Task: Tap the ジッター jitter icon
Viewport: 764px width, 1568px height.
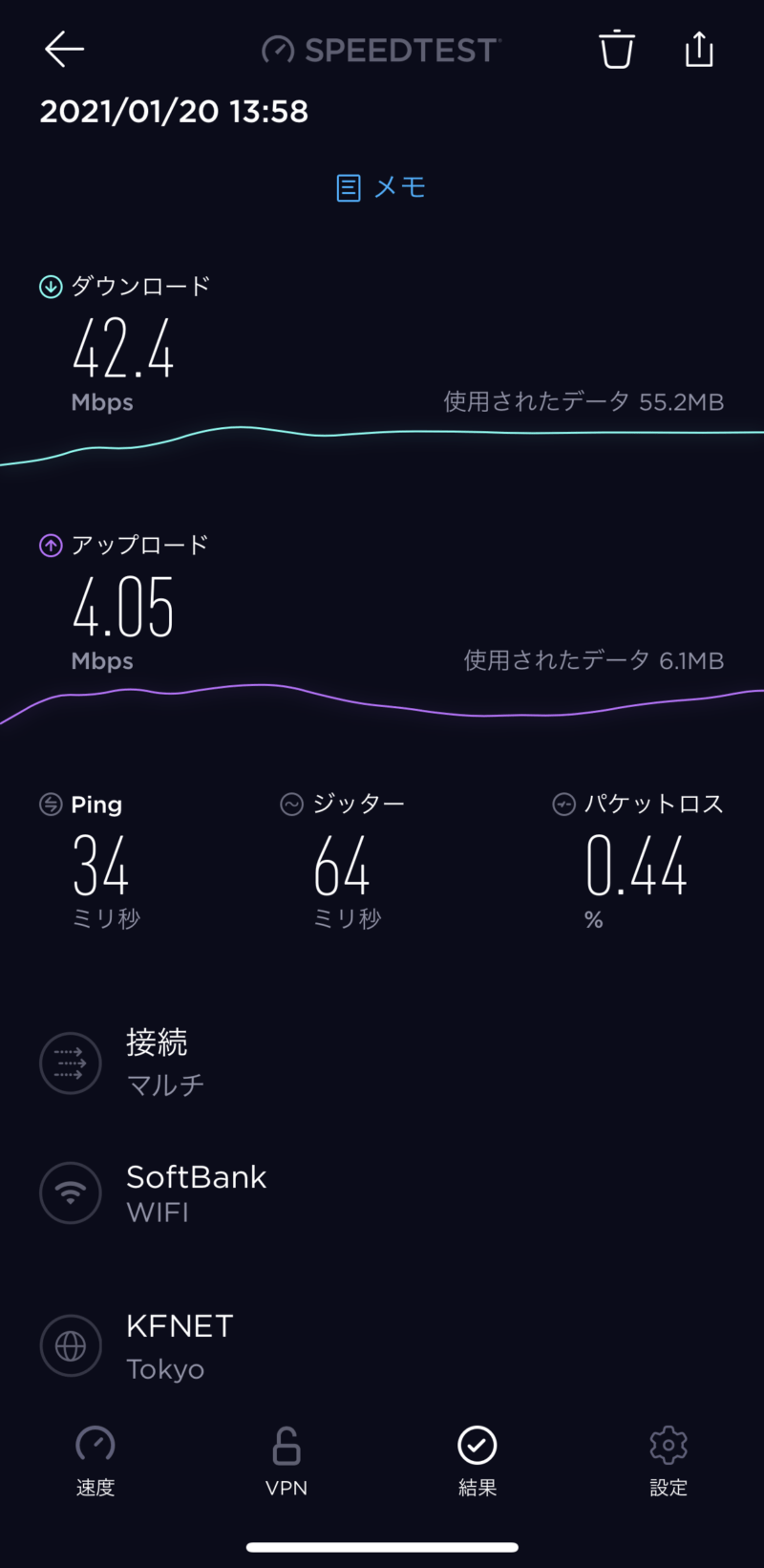Action: coord(290,804)
